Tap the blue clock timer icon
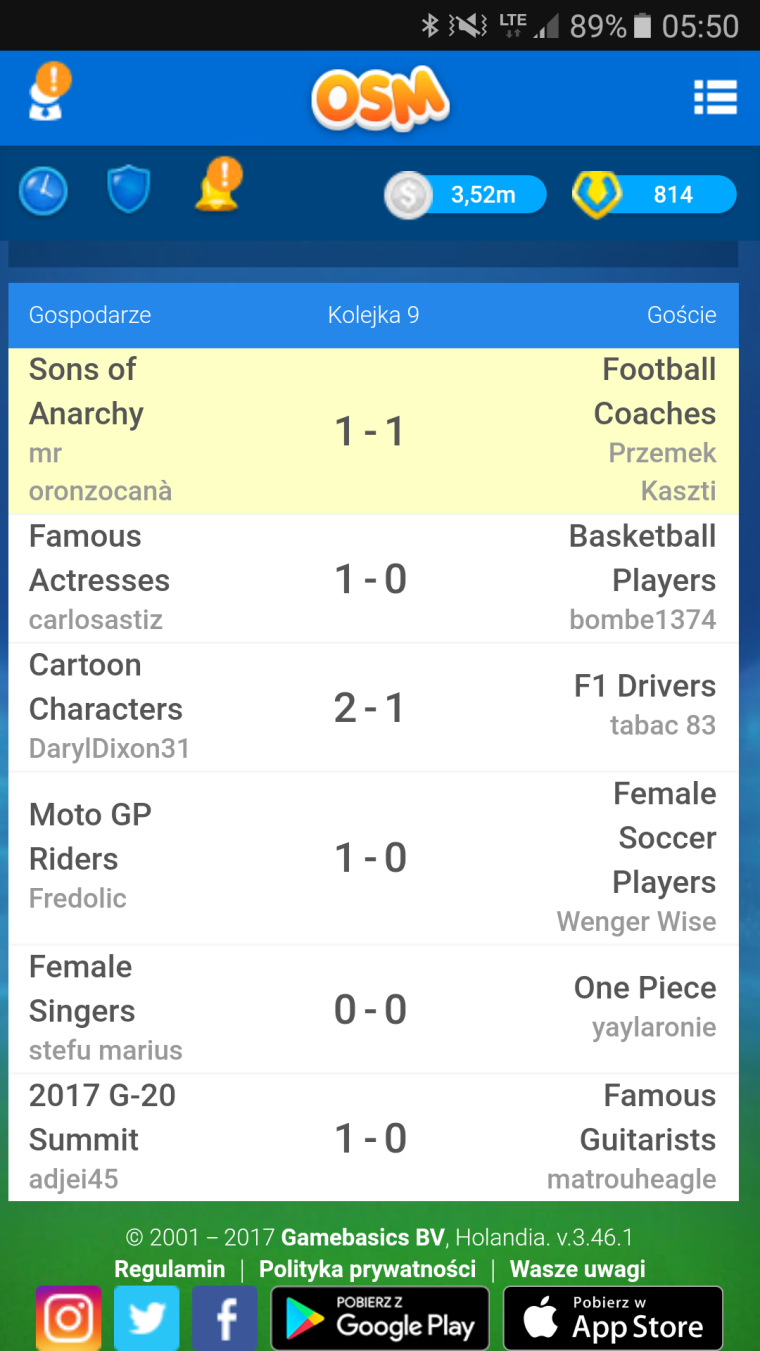The image size is (760, 1351). pyautogui.click(x=43, y=191)
